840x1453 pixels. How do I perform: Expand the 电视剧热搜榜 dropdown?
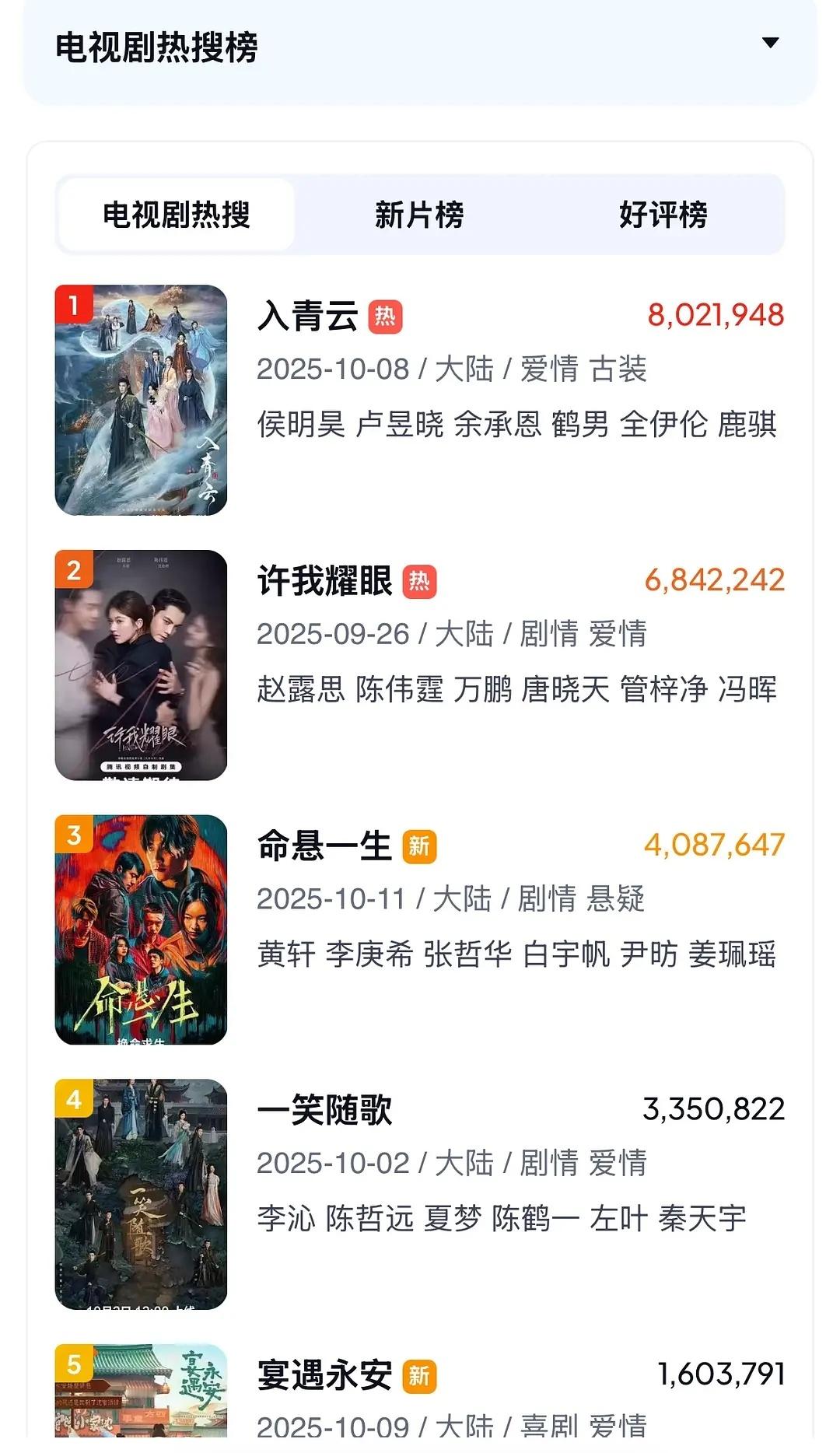(x=770, y=44)
